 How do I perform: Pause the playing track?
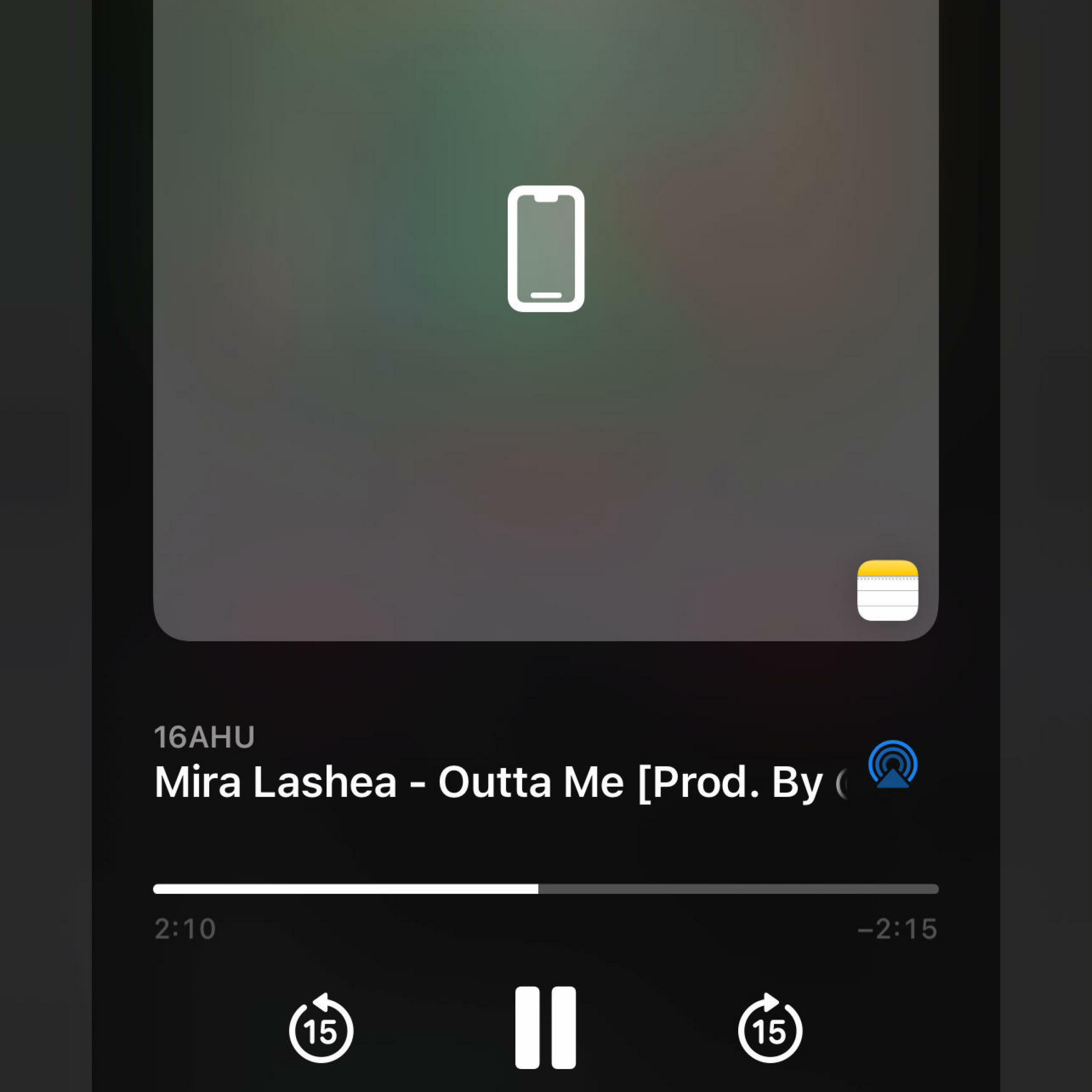[545, 1028]
